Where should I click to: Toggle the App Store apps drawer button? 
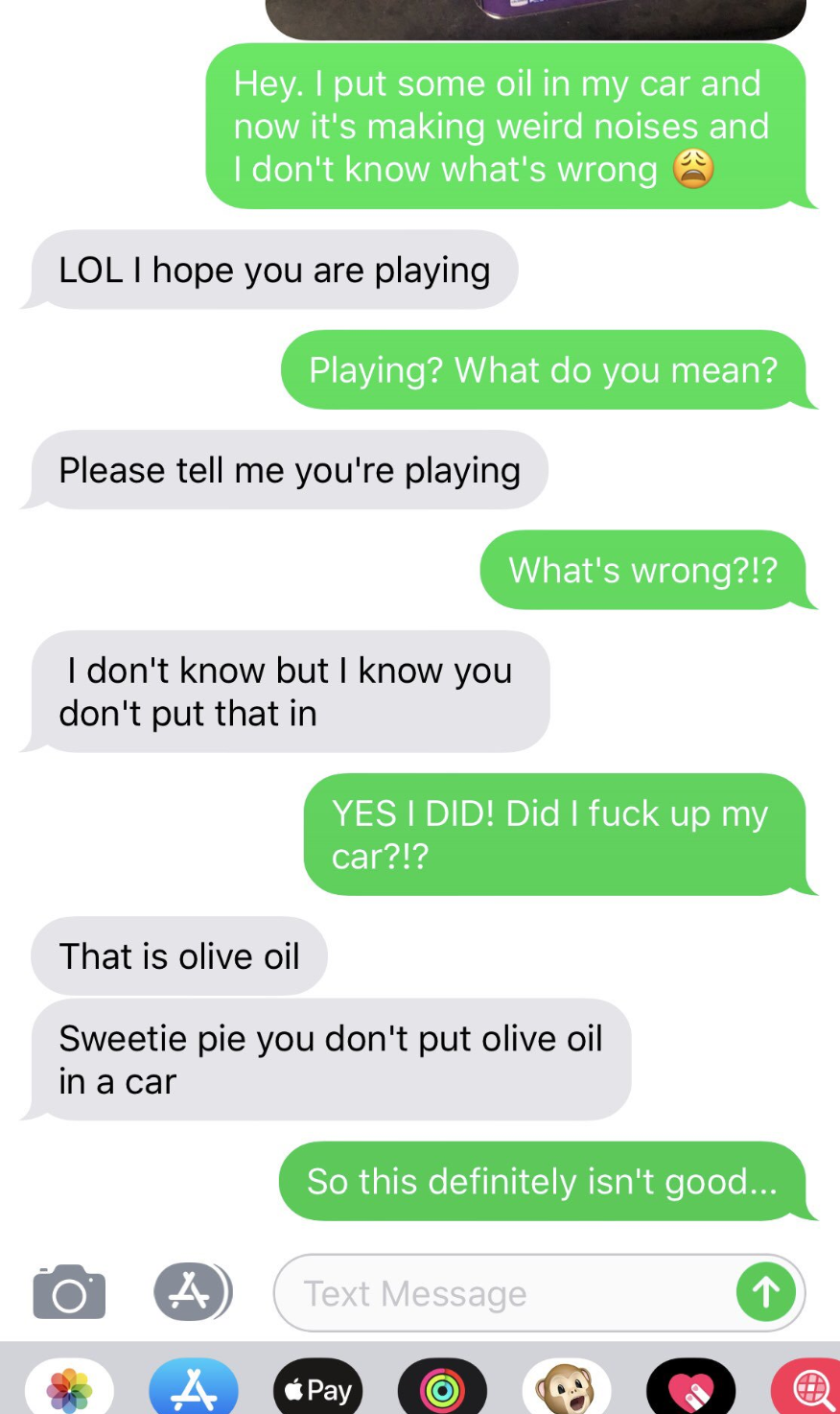pyautogui.click(x=193, y=1292)
